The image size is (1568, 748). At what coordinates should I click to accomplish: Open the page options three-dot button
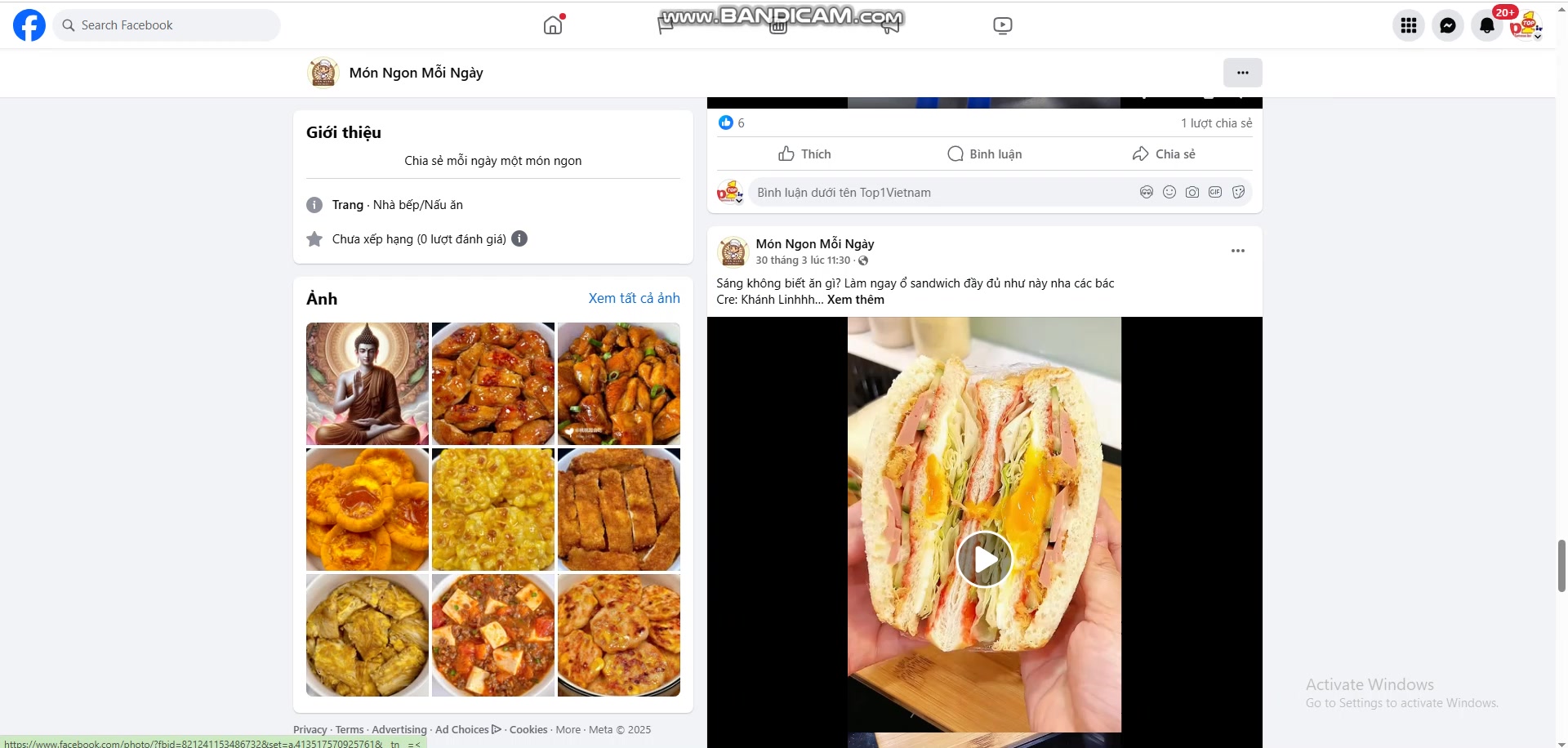tap(1242, 73)
